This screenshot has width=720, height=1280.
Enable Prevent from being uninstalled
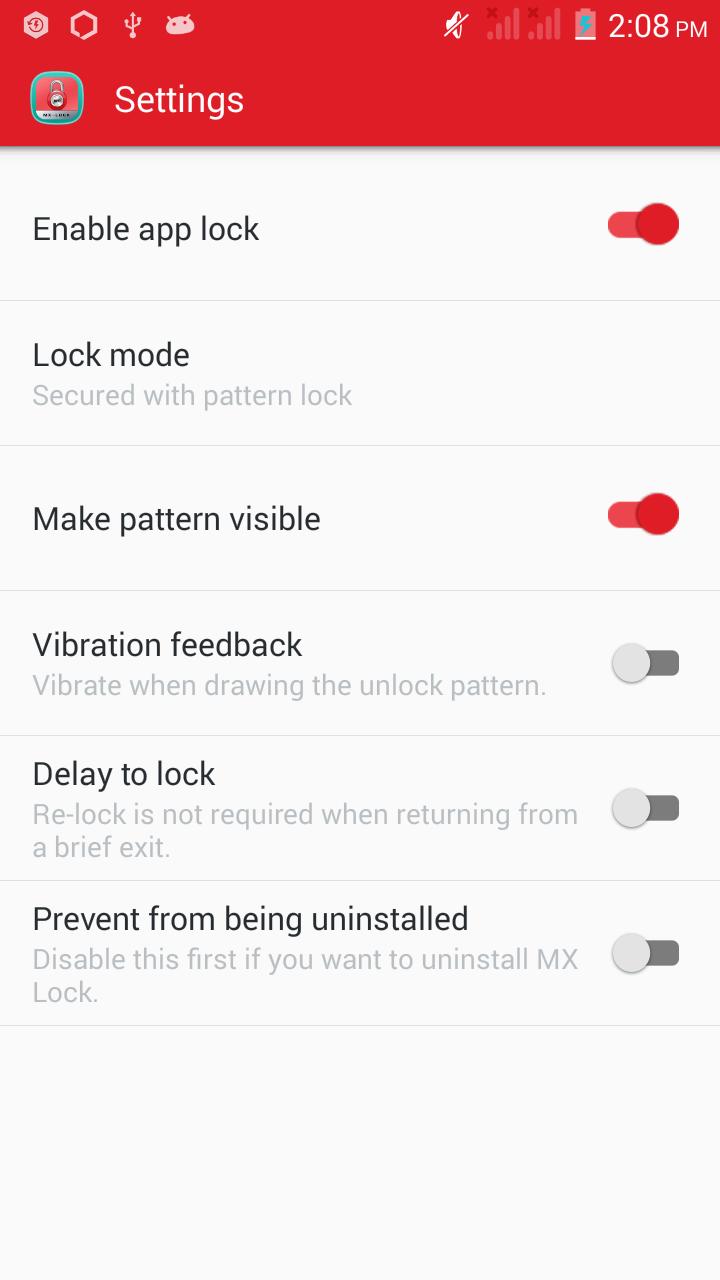(645, 953)
